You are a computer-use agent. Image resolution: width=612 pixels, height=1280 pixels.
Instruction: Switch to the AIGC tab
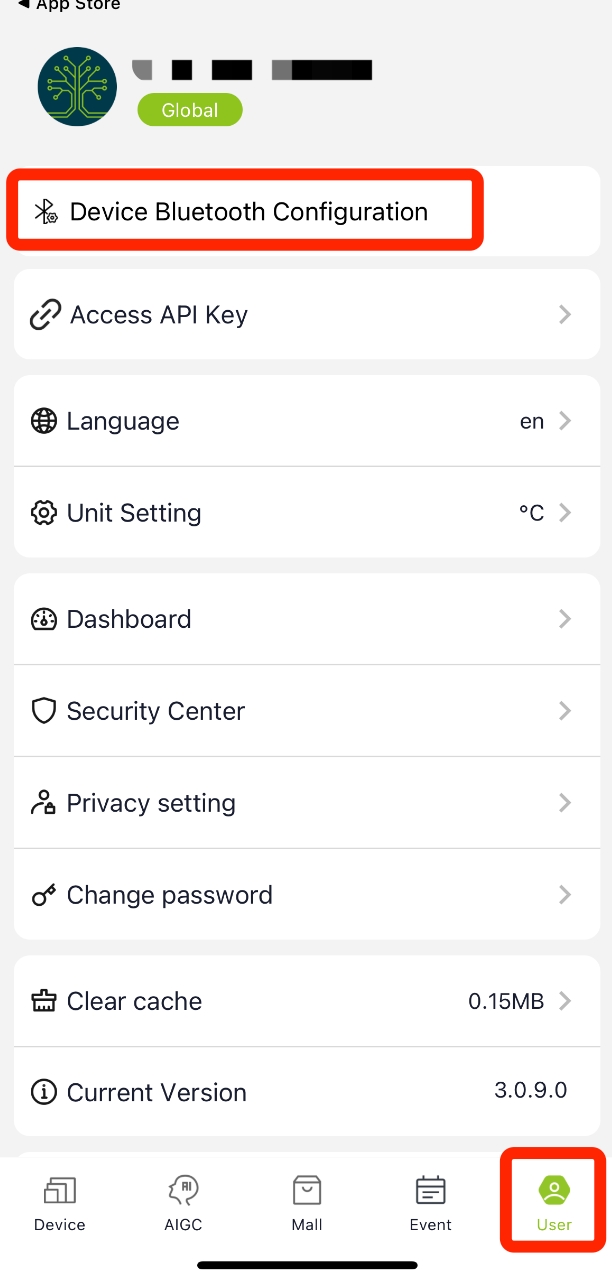click(183, 1204)
